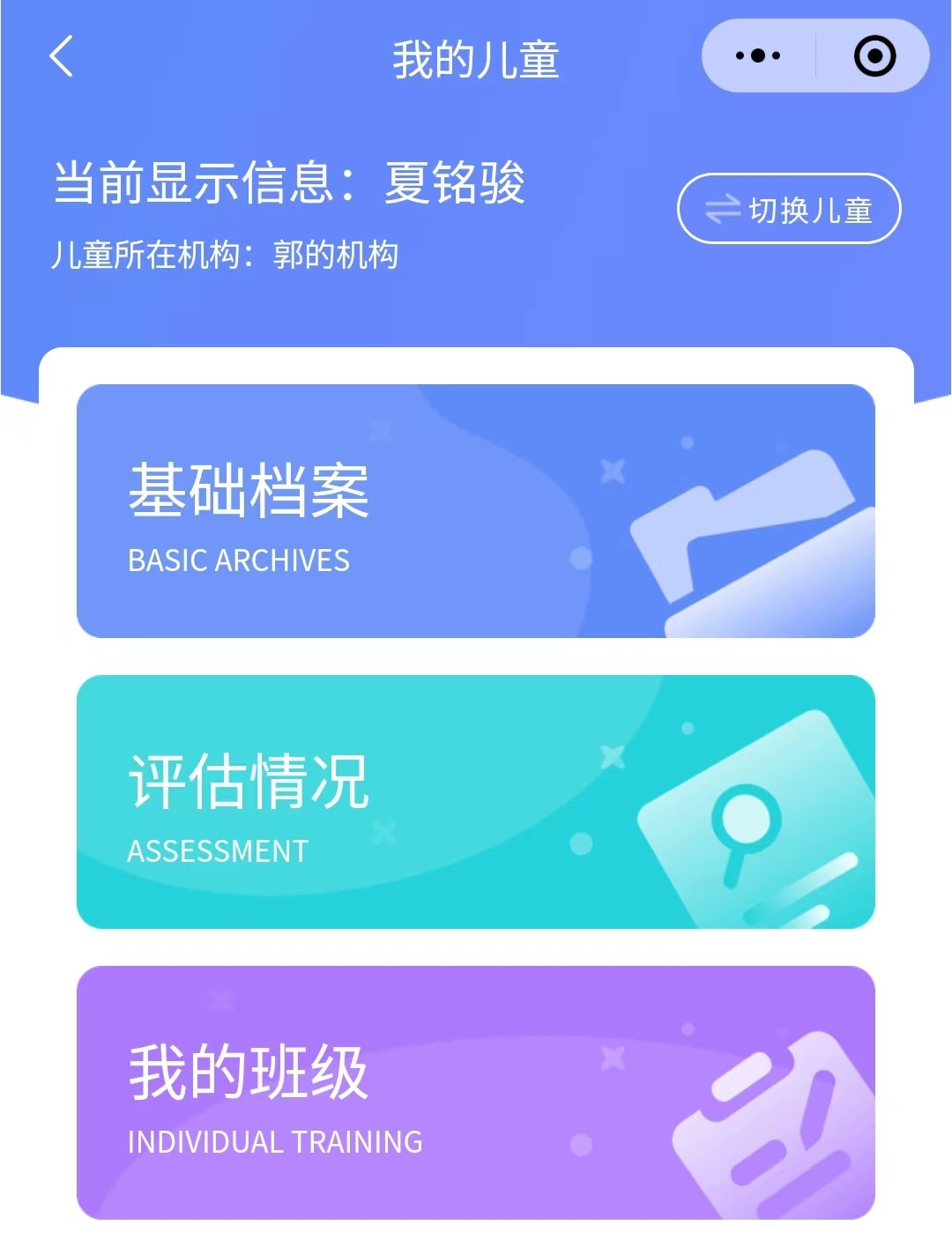
Task: Open the mini program more options menu
Action: coord(758,56)
